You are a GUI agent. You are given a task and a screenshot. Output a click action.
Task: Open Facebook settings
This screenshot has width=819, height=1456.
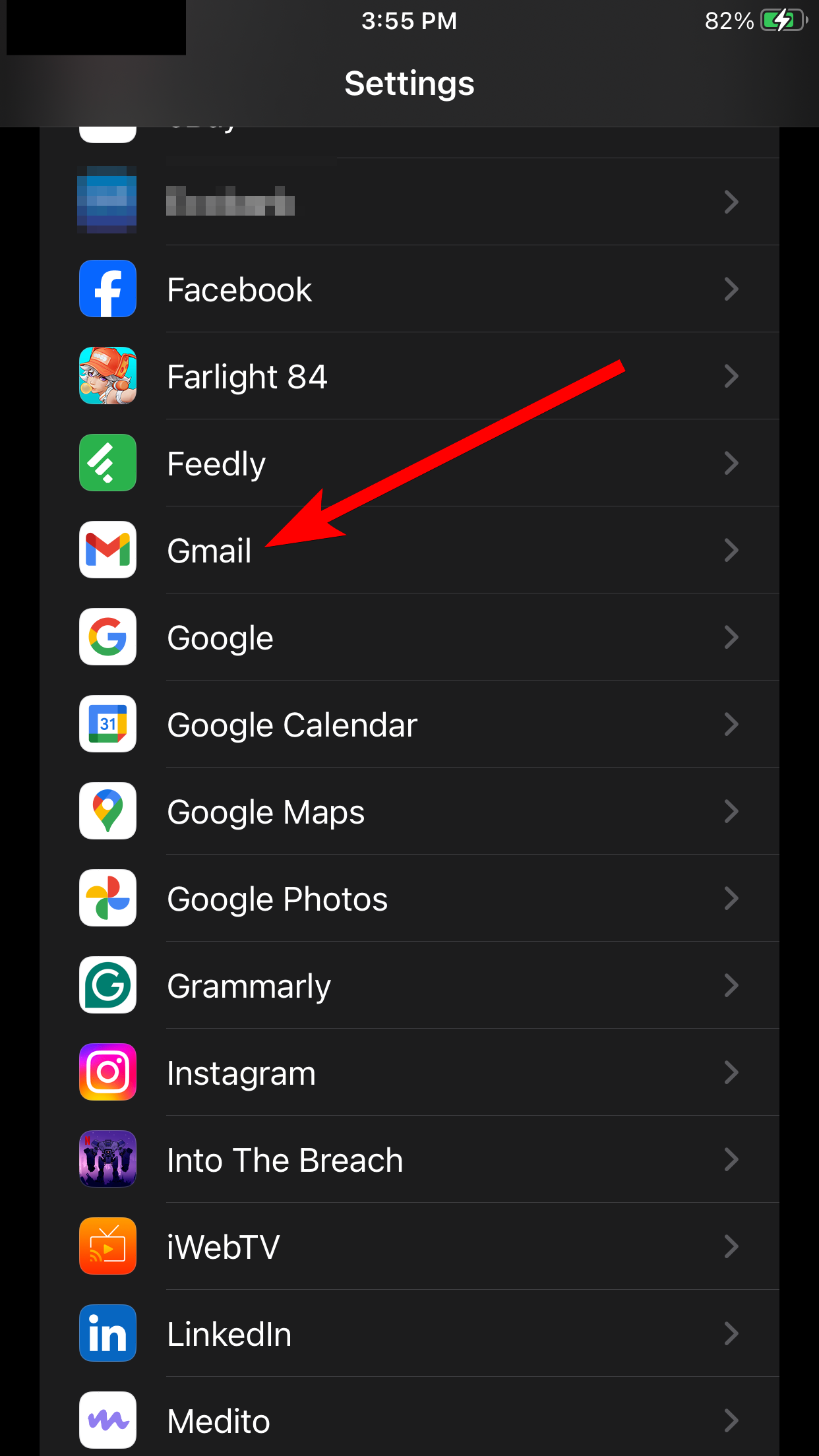pos(409,289)
